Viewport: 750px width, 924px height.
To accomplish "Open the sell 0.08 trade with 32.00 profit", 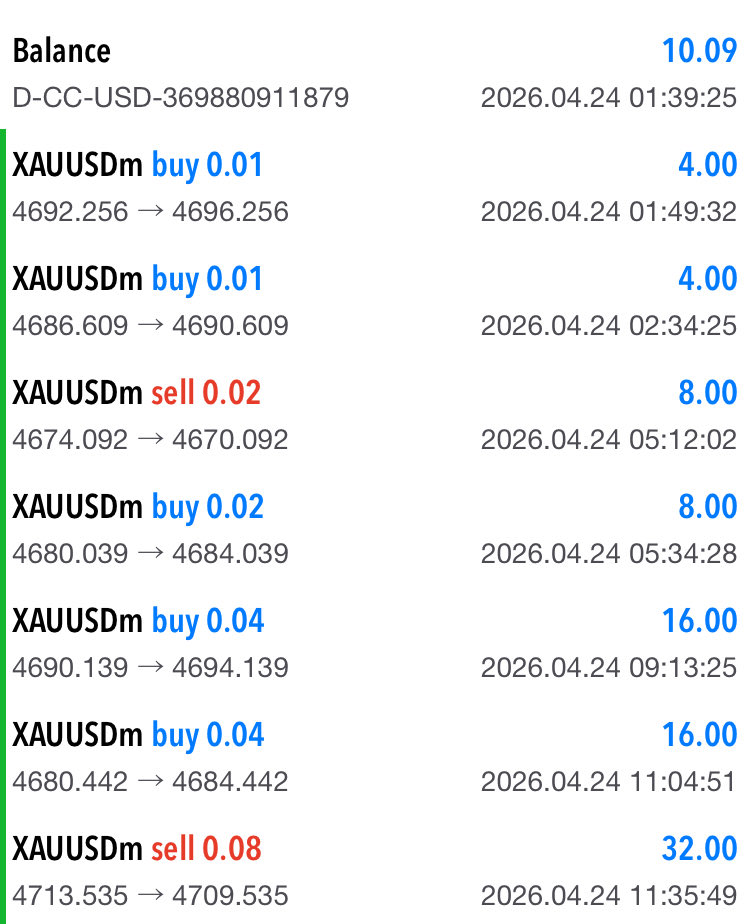I will 375,871.
